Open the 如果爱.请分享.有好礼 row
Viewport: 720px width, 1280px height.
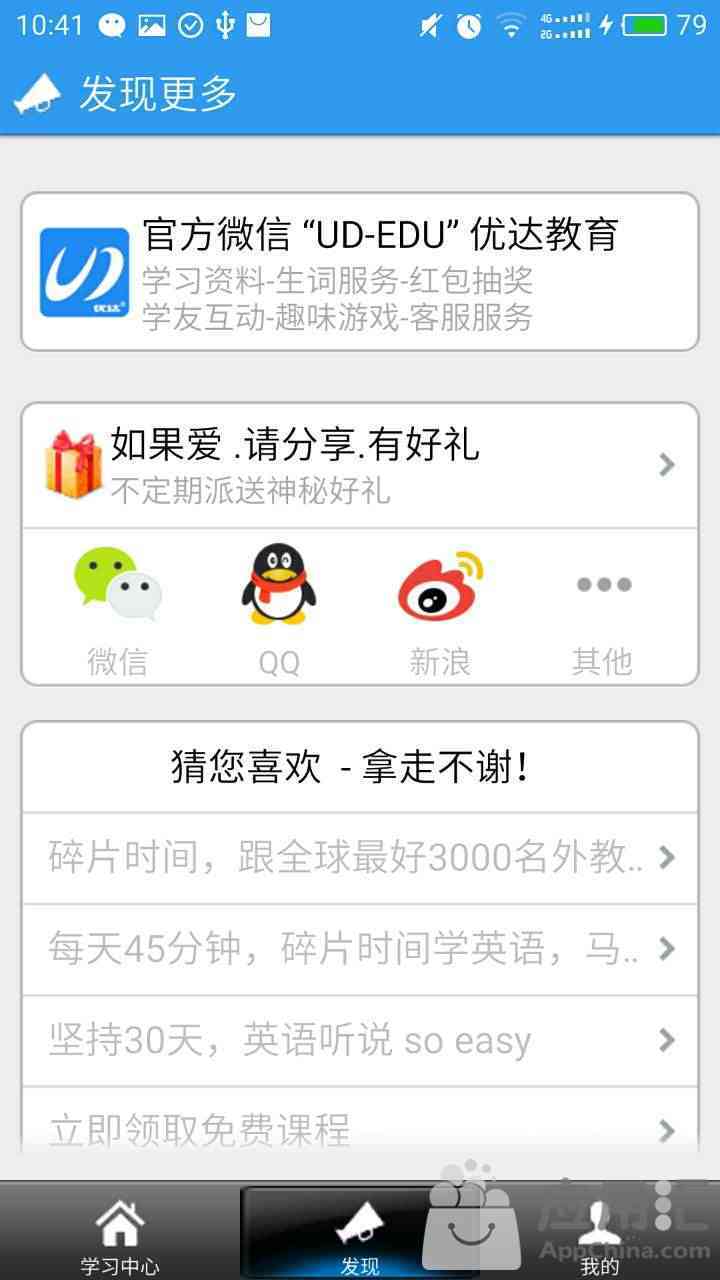coord(360,466)
